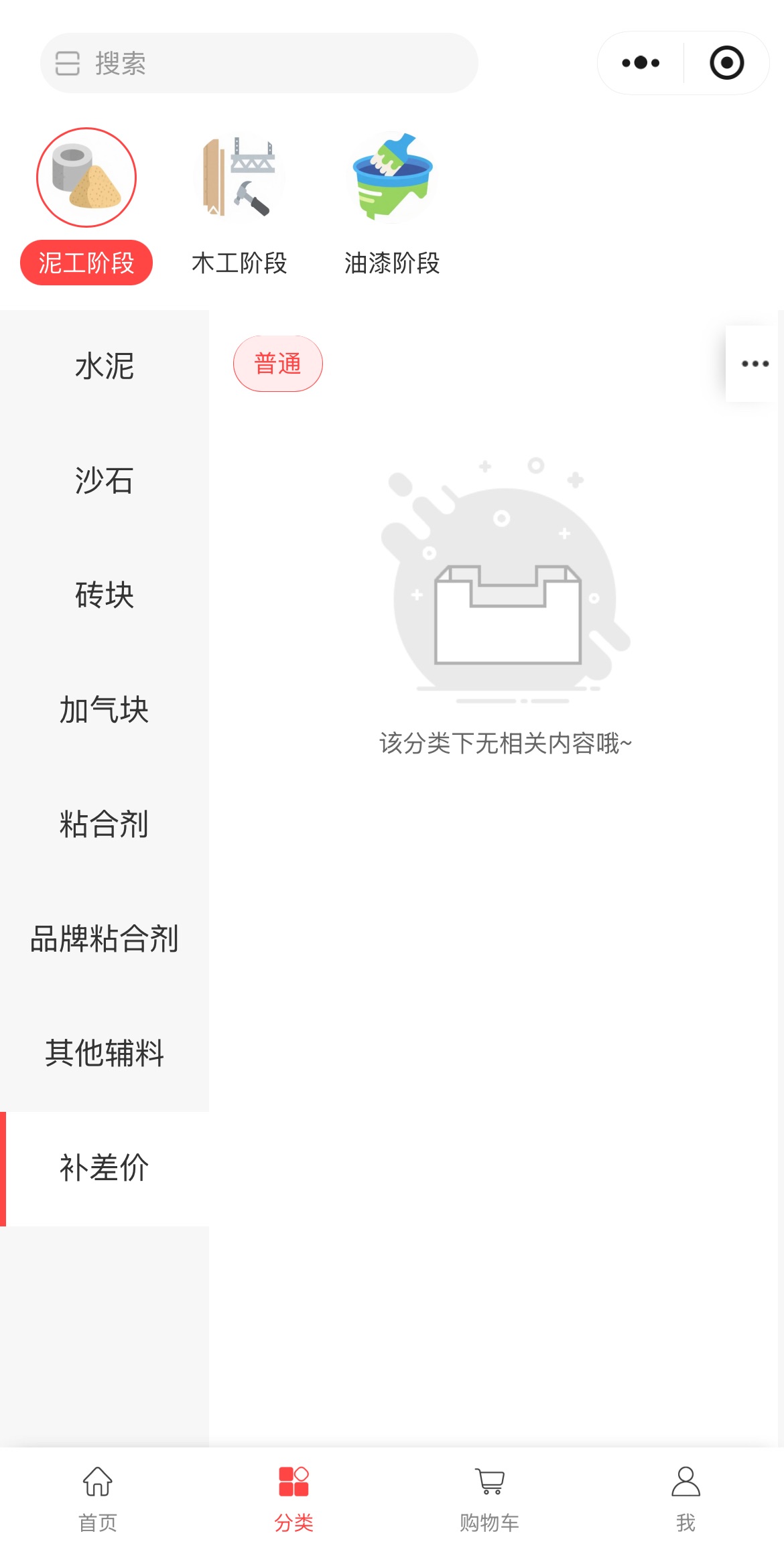
Task: Expand the three-dot filter panel beside 普通
Action: coord(755,364)
